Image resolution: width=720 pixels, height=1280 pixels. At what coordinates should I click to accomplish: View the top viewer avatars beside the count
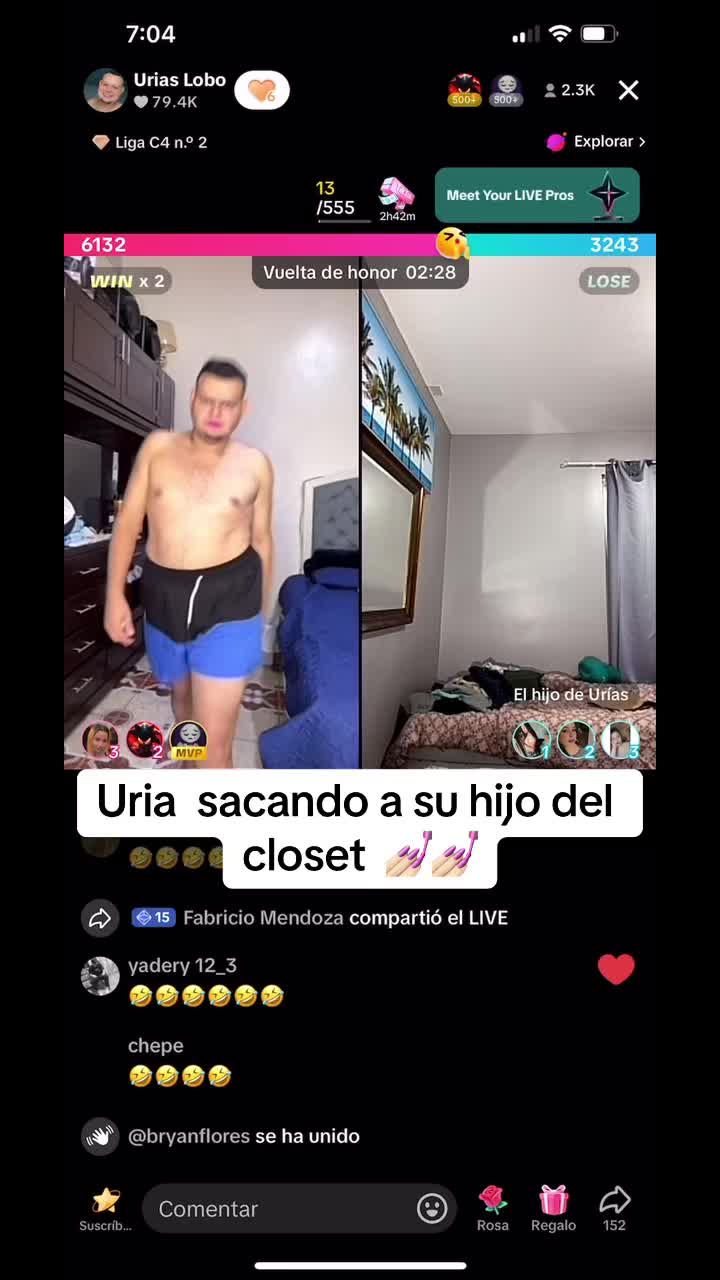(485, 91)
